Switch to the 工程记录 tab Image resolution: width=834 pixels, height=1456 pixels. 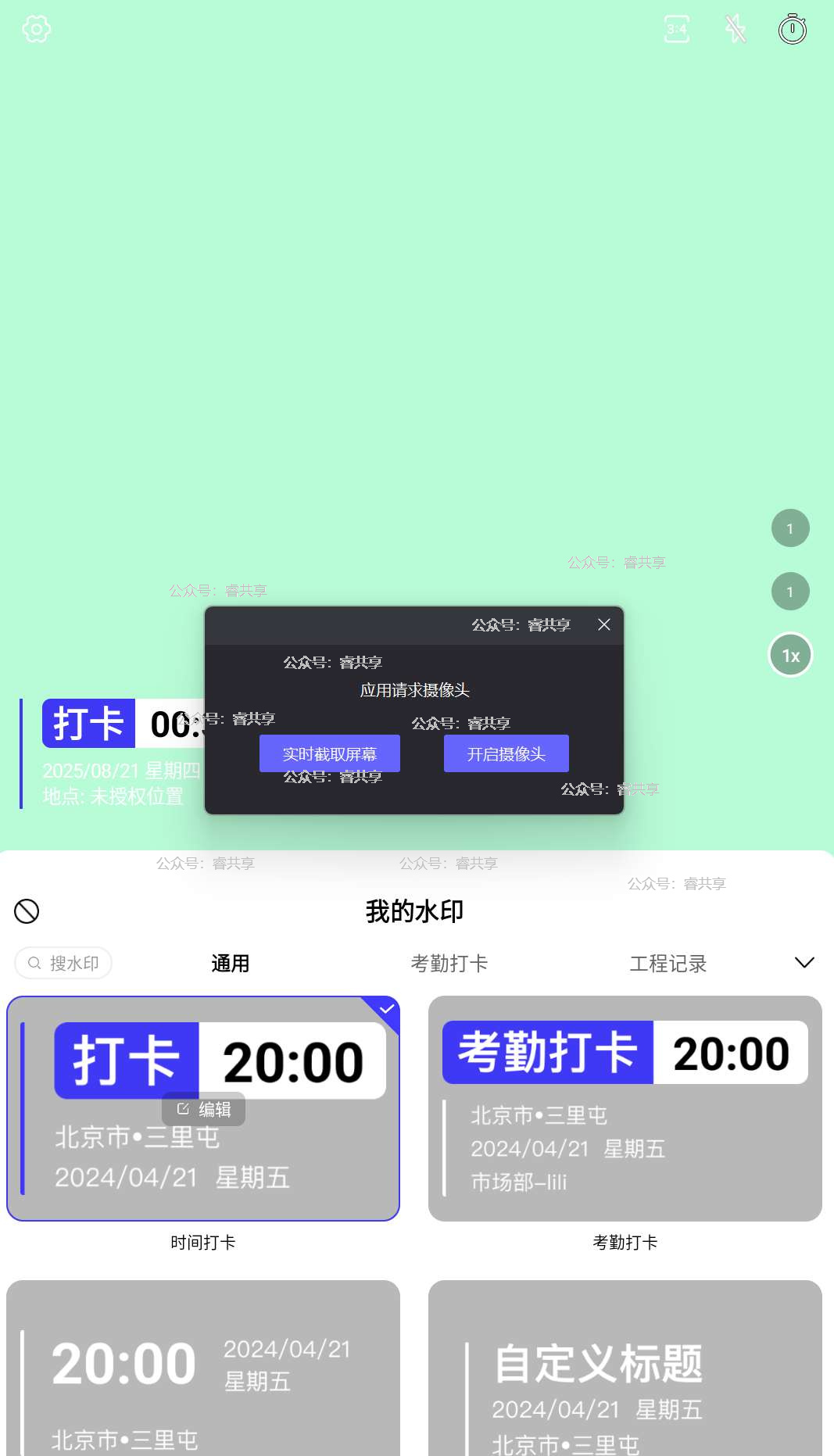pos(668,964)
